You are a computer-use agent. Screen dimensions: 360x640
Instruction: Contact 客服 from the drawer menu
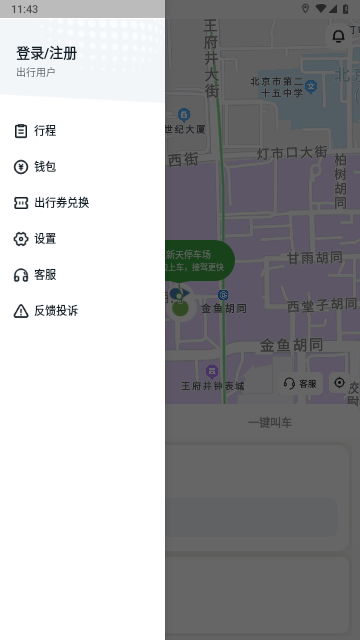click(82, 275)
